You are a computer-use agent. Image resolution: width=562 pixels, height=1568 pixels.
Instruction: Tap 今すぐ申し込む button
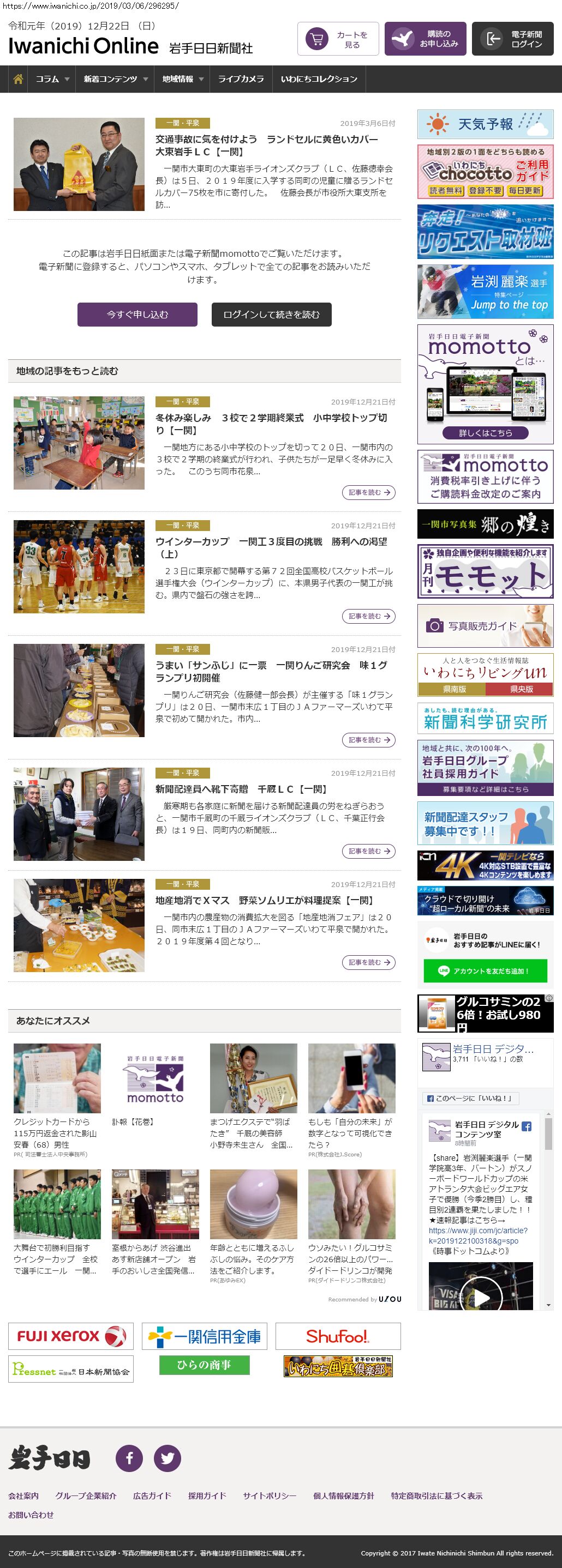[137, 315]
